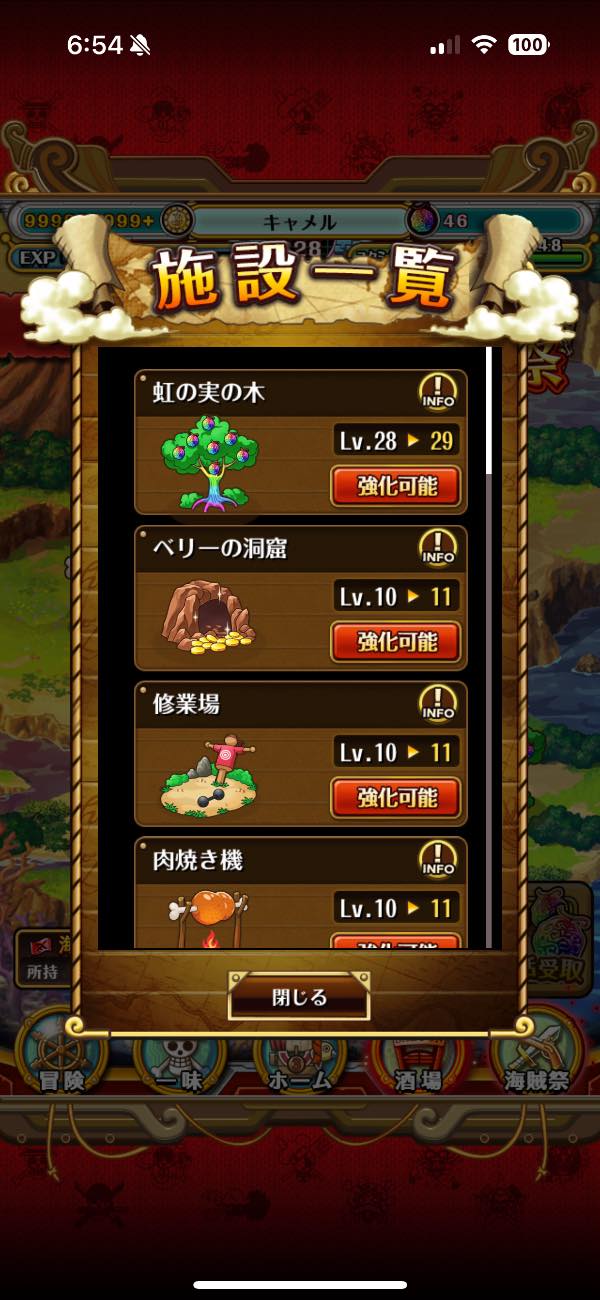Open INFO for 虹の実の木
The width and height of the screenshot is (600, 1300).
(437, 391)
